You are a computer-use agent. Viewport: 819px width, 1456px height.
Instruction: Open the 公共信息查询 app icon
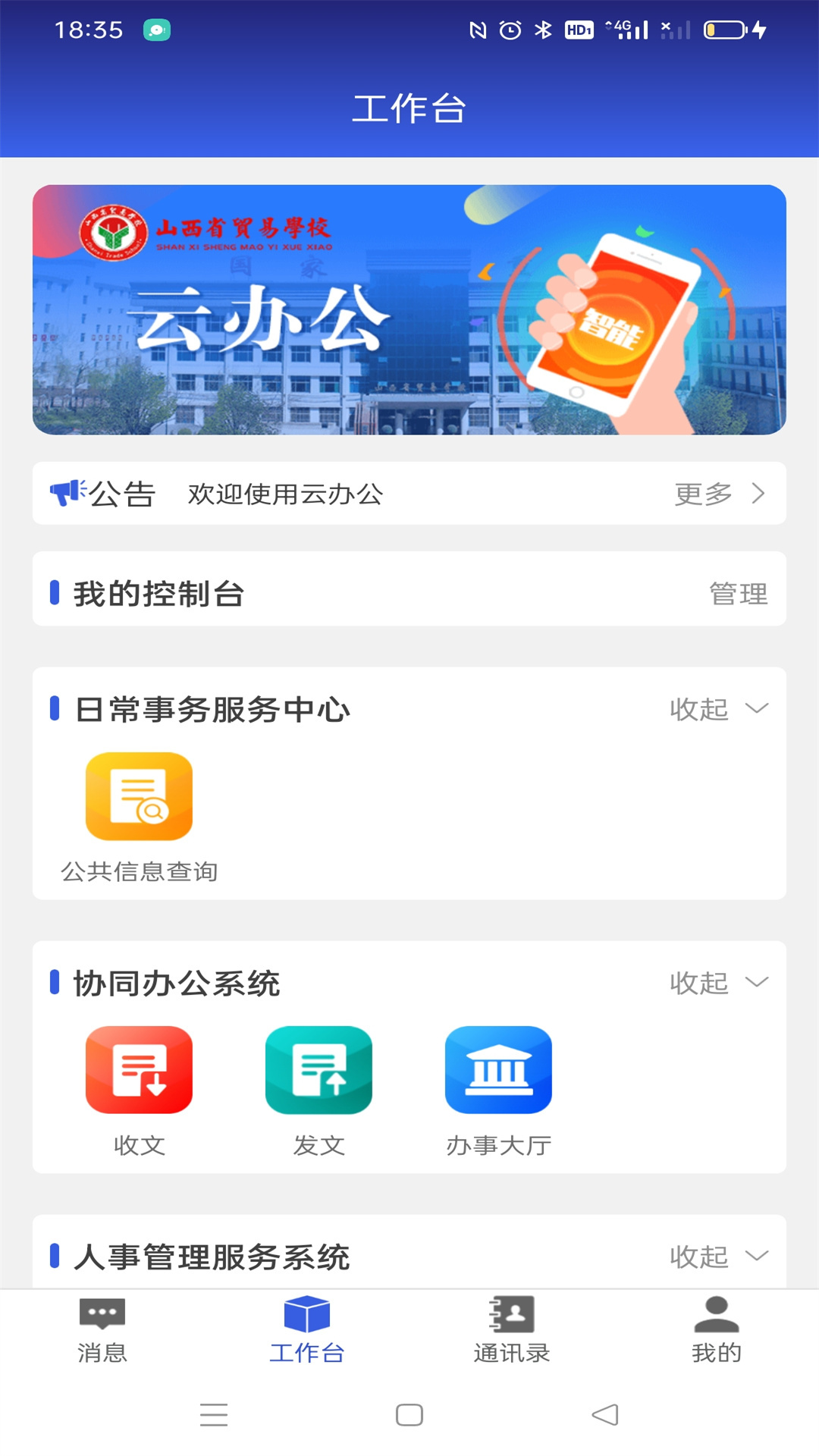point(140,796)
